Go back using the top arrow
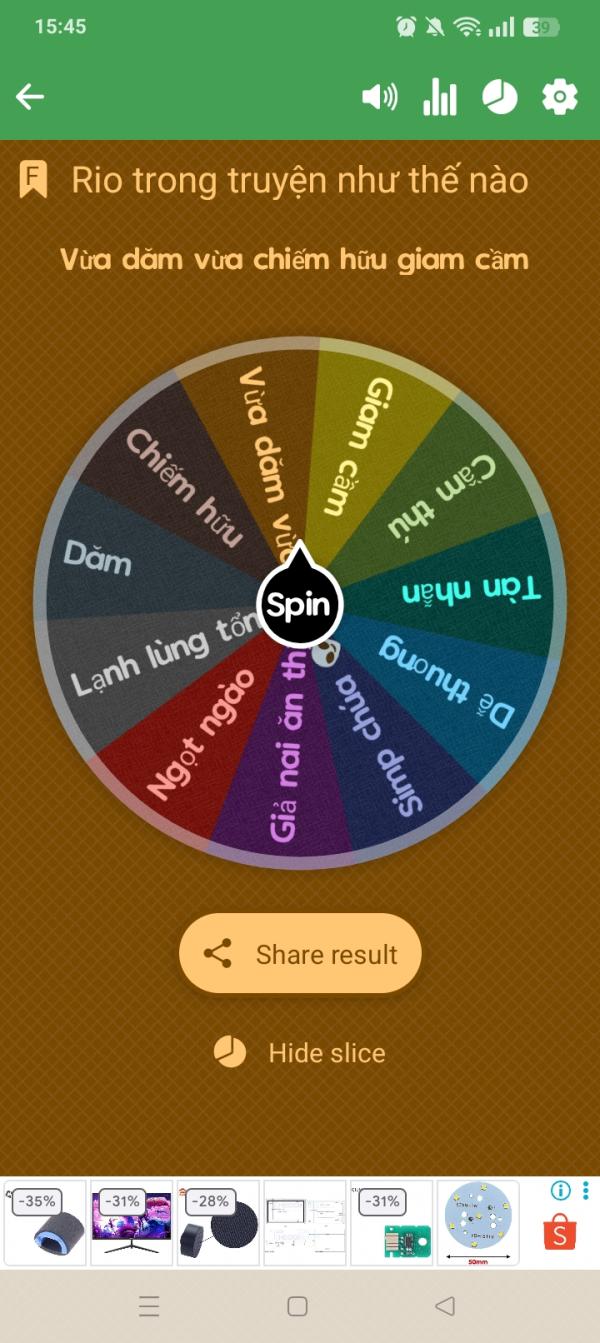Image resolution: width=600 pixels, height=1343 pixels. (x=30, y=97)
